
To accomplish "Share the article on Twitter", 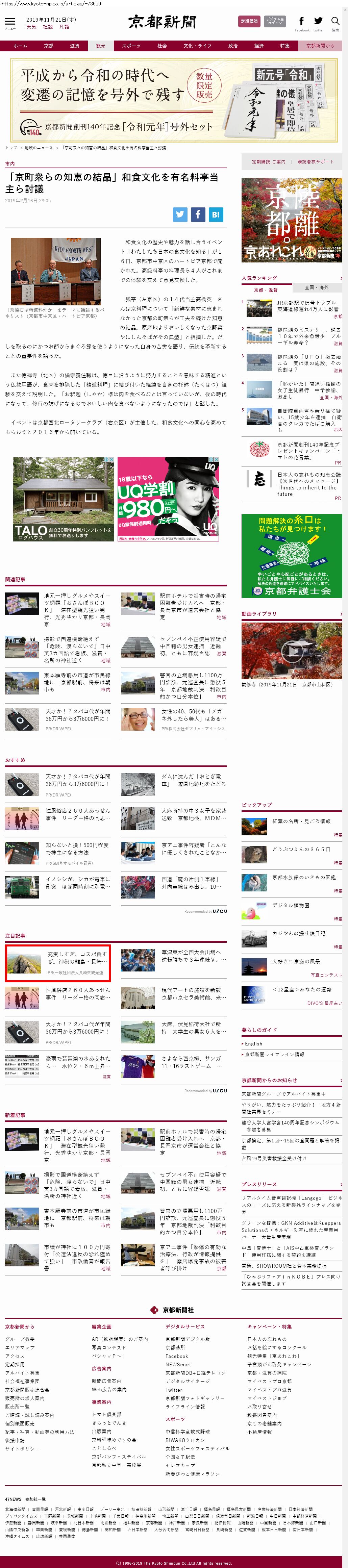I will (180, 214).
